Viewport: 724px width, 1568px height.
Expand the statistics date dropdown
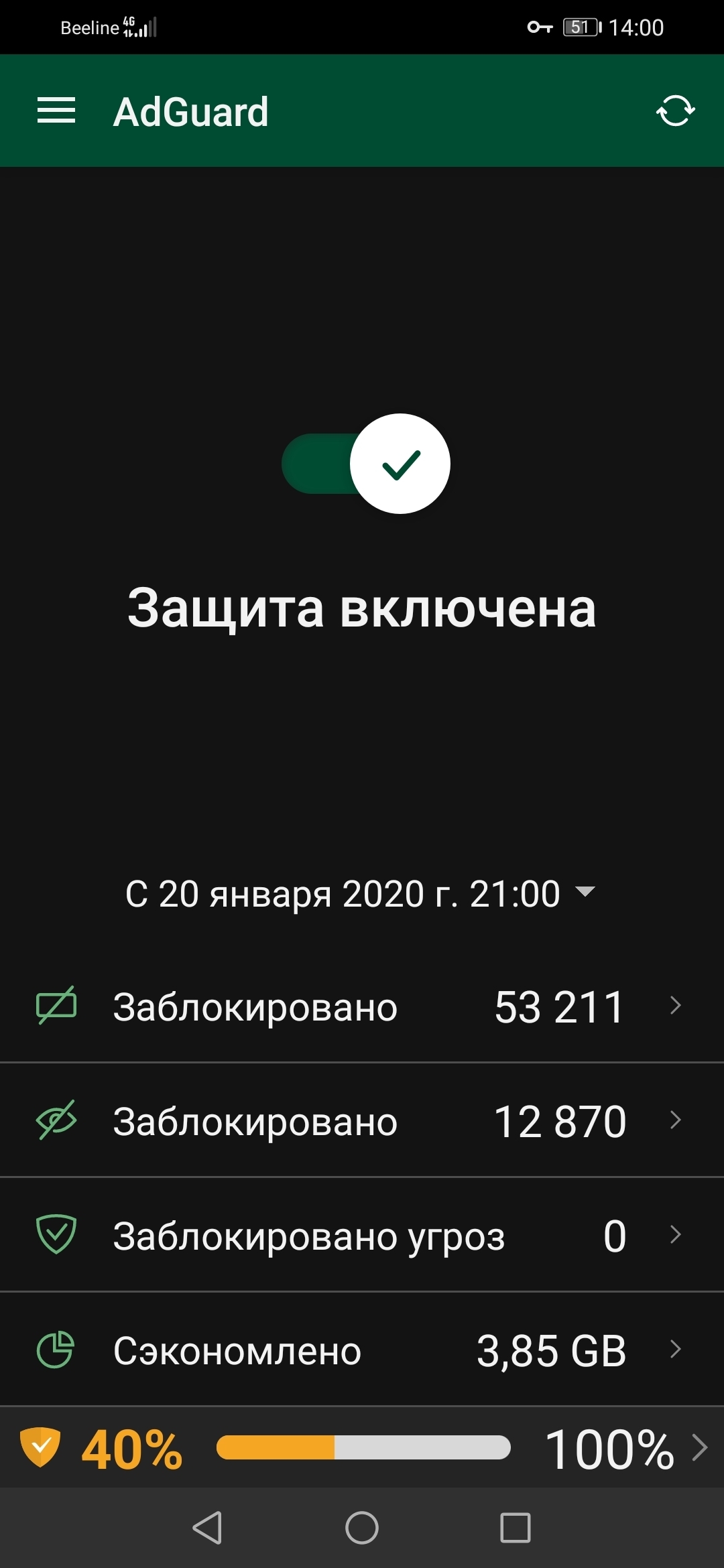(361, 893)
